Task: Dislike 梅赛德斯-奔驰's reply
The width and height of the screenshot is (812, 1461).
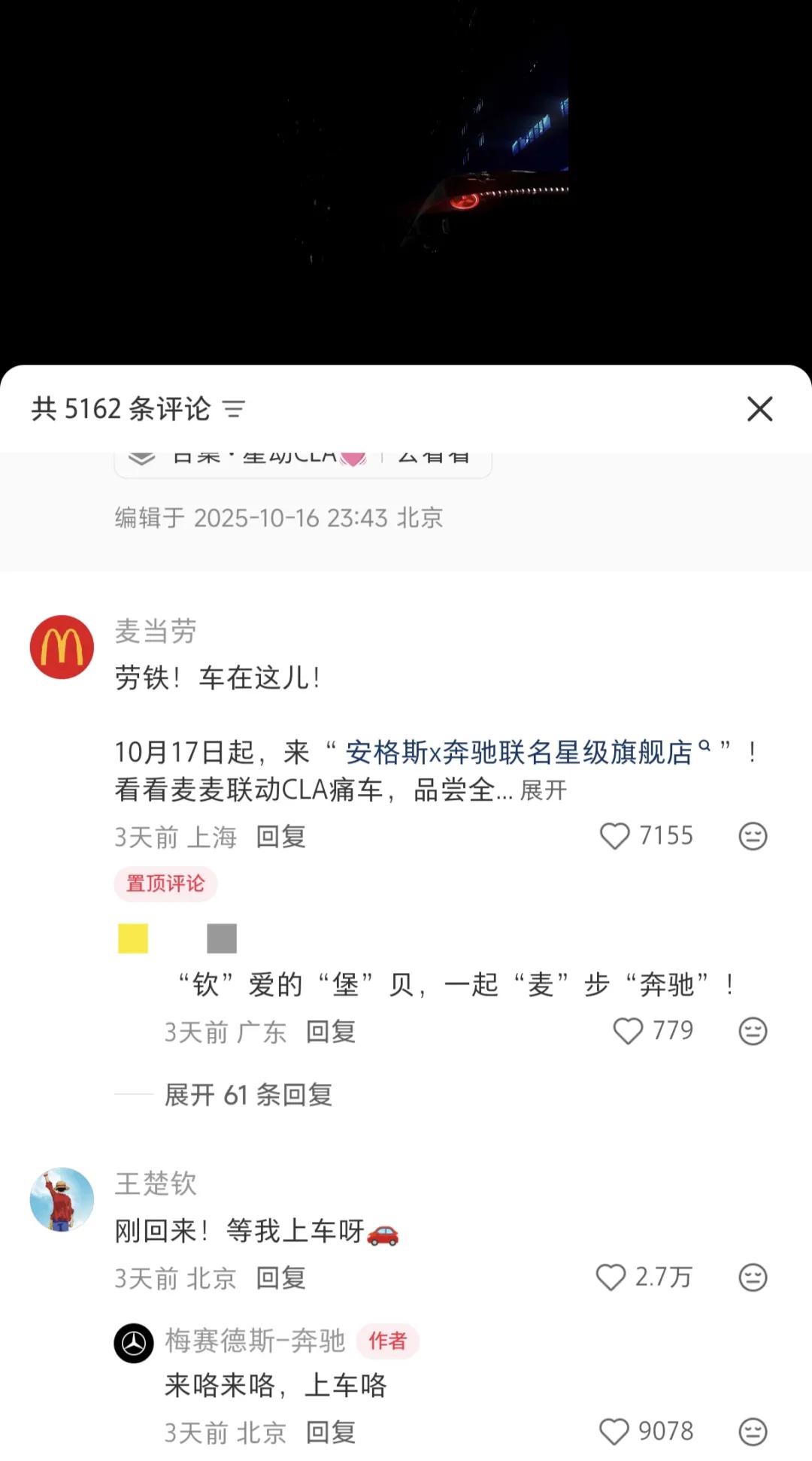Action: click(753, 1432)
